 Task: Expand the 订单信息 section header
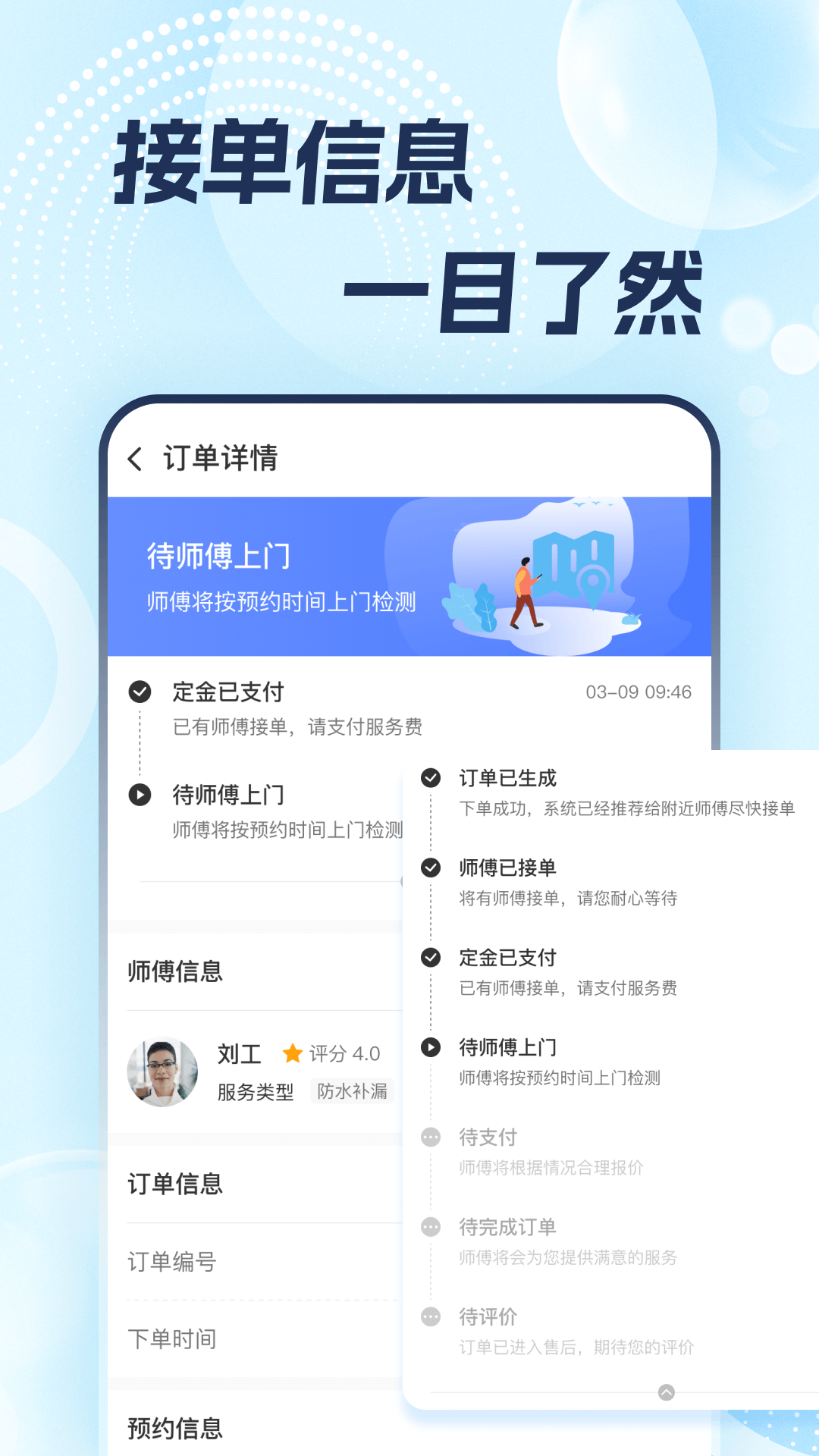pyautogui.click(x=175, y=1185)
